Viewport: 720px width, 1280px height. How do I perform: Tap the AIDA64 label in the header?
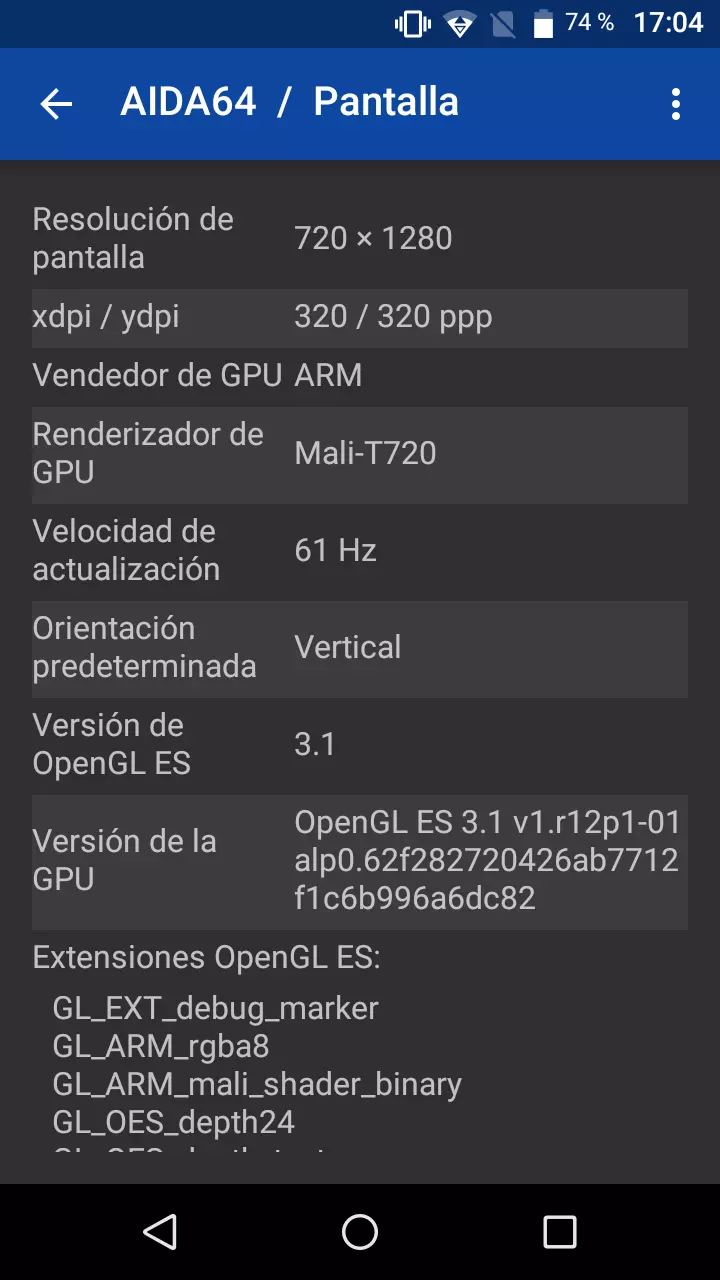click(187, 102)
